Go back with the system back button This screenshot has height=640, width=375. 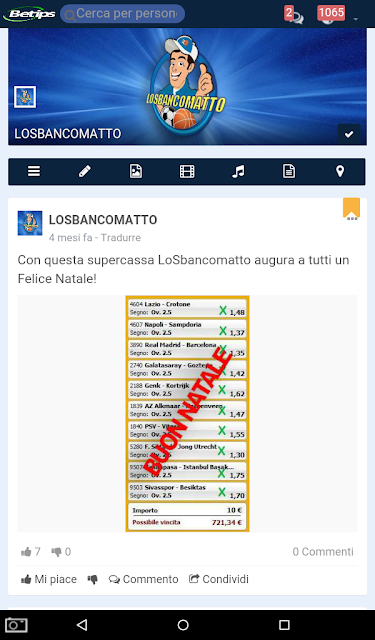82,624
